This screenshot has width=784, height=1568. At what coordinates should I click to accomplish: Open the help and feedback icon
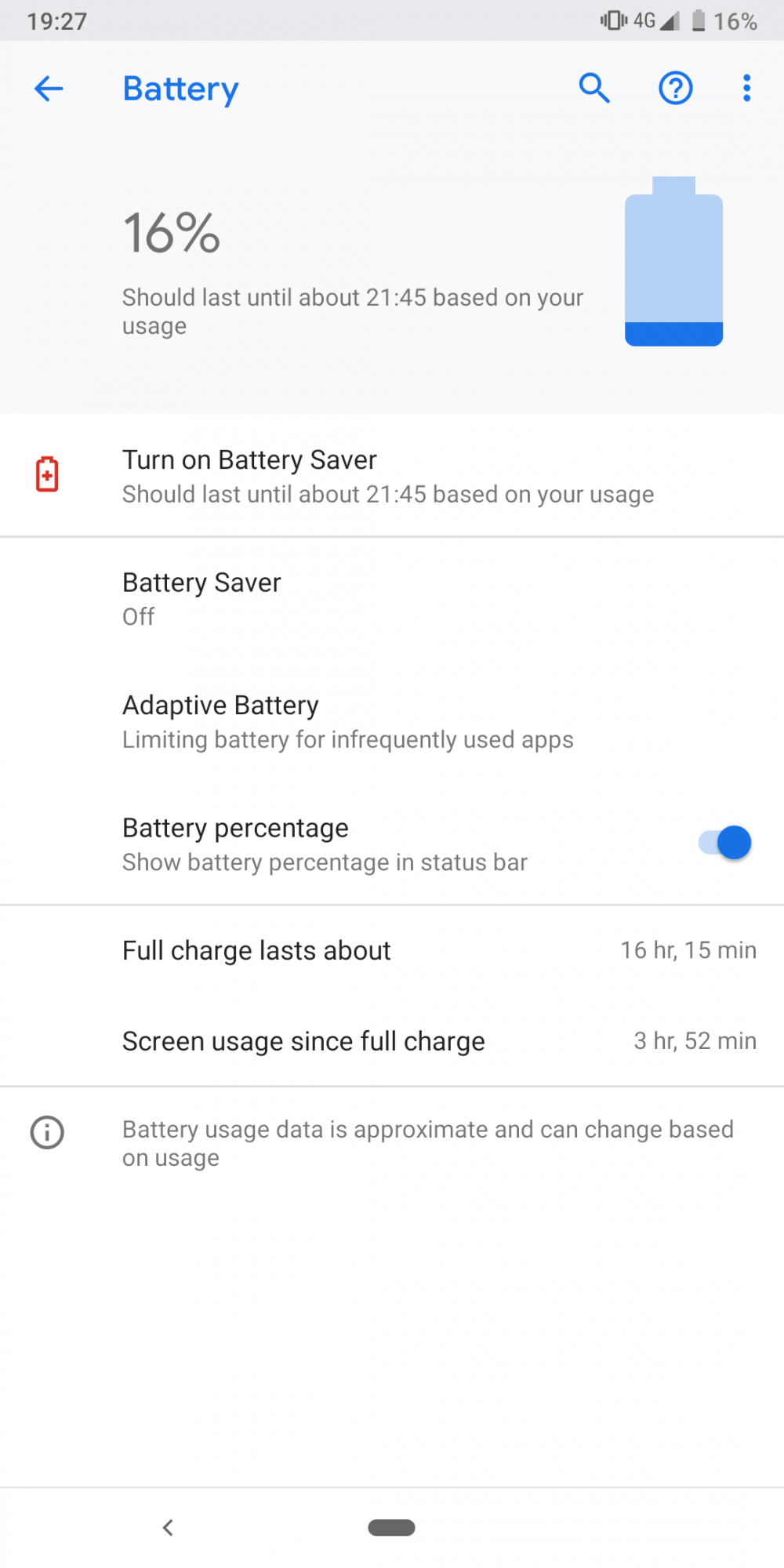click(x=675, y=89)
